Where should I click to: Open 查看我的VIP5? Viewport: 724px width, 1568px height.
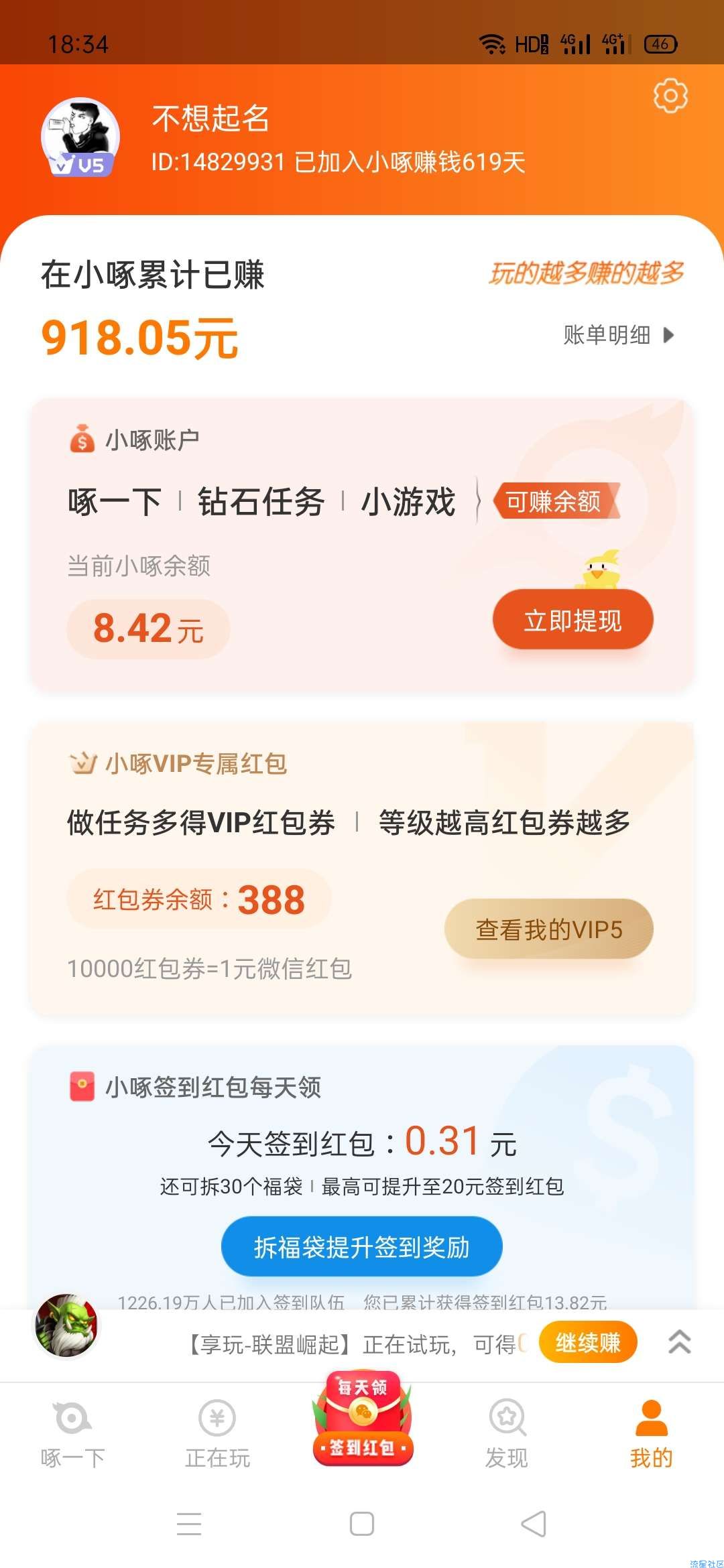click(x=548, y=929)
